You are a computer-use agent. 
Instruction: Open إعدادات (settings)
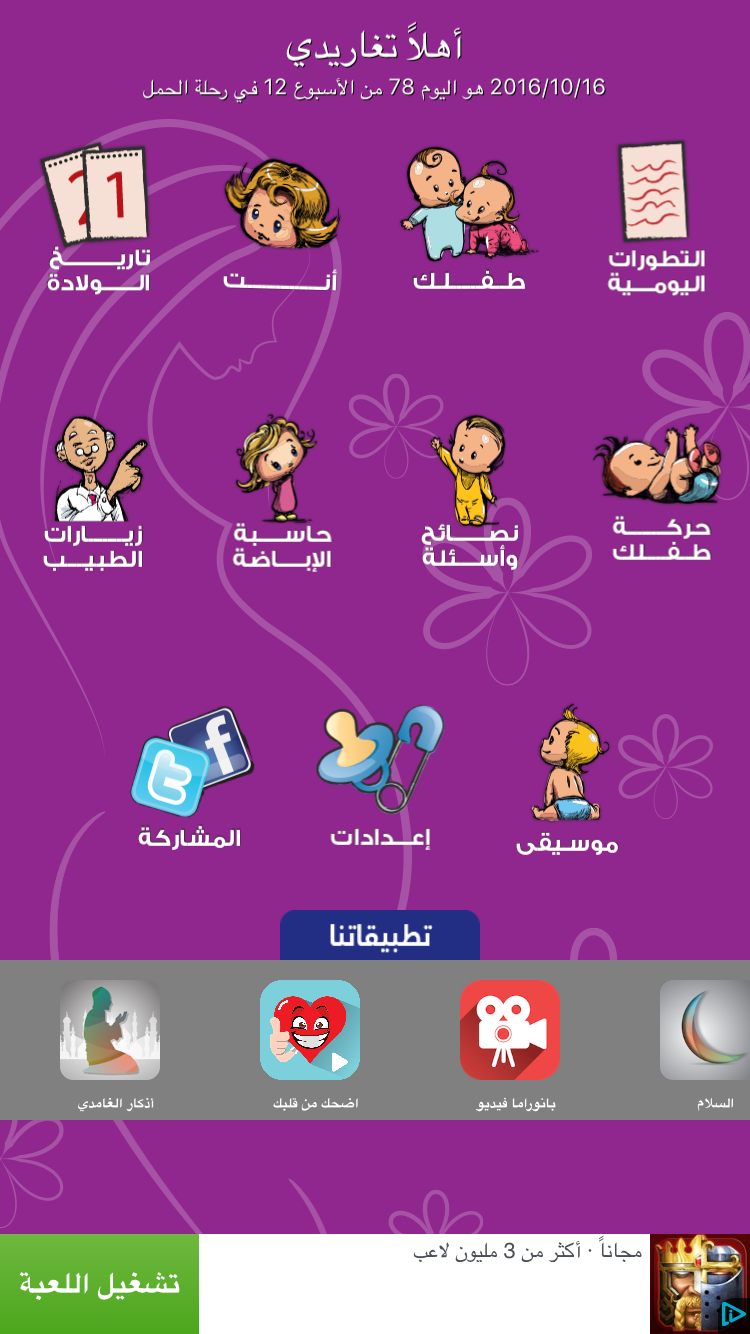(381, 775)
